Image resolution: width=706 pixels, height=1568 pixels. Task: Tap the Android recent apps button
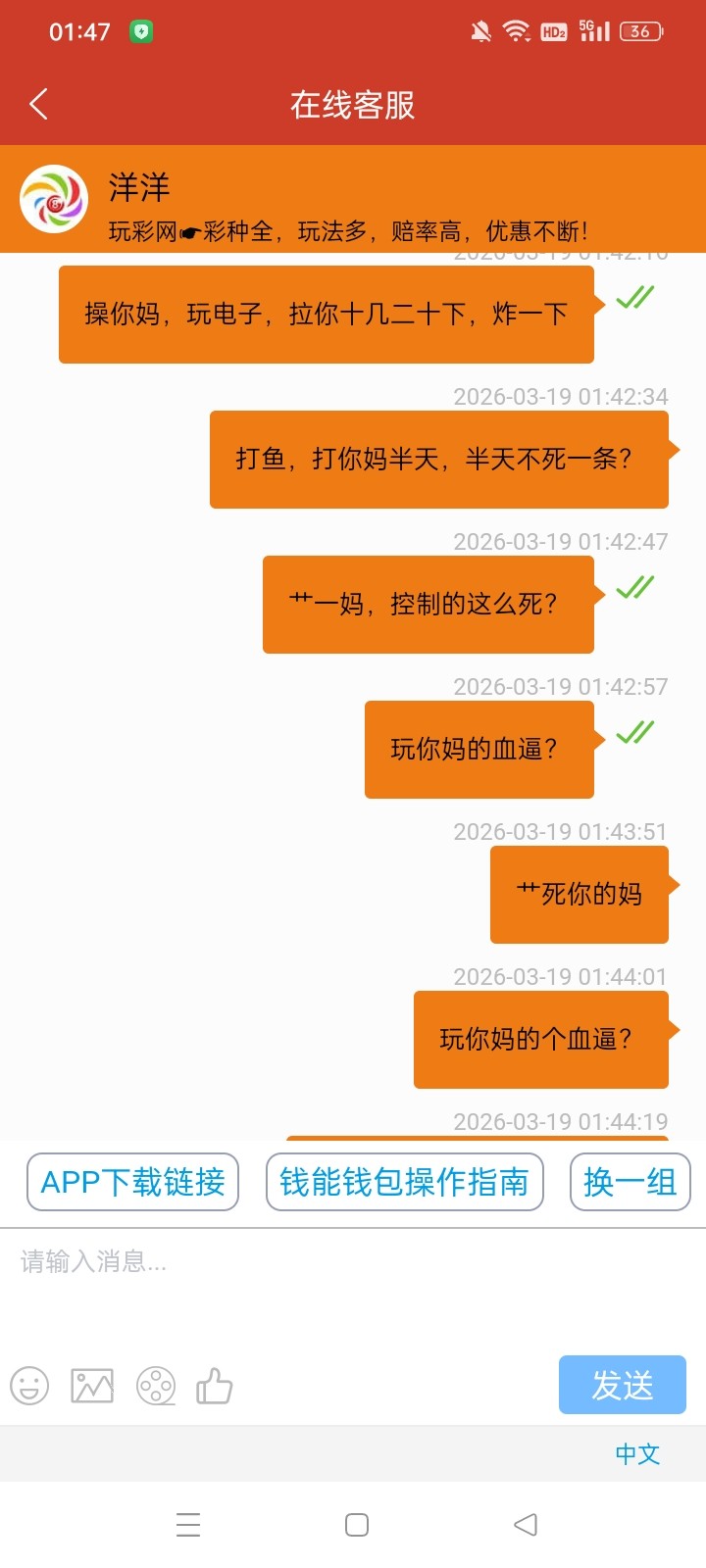point(188,1524)
